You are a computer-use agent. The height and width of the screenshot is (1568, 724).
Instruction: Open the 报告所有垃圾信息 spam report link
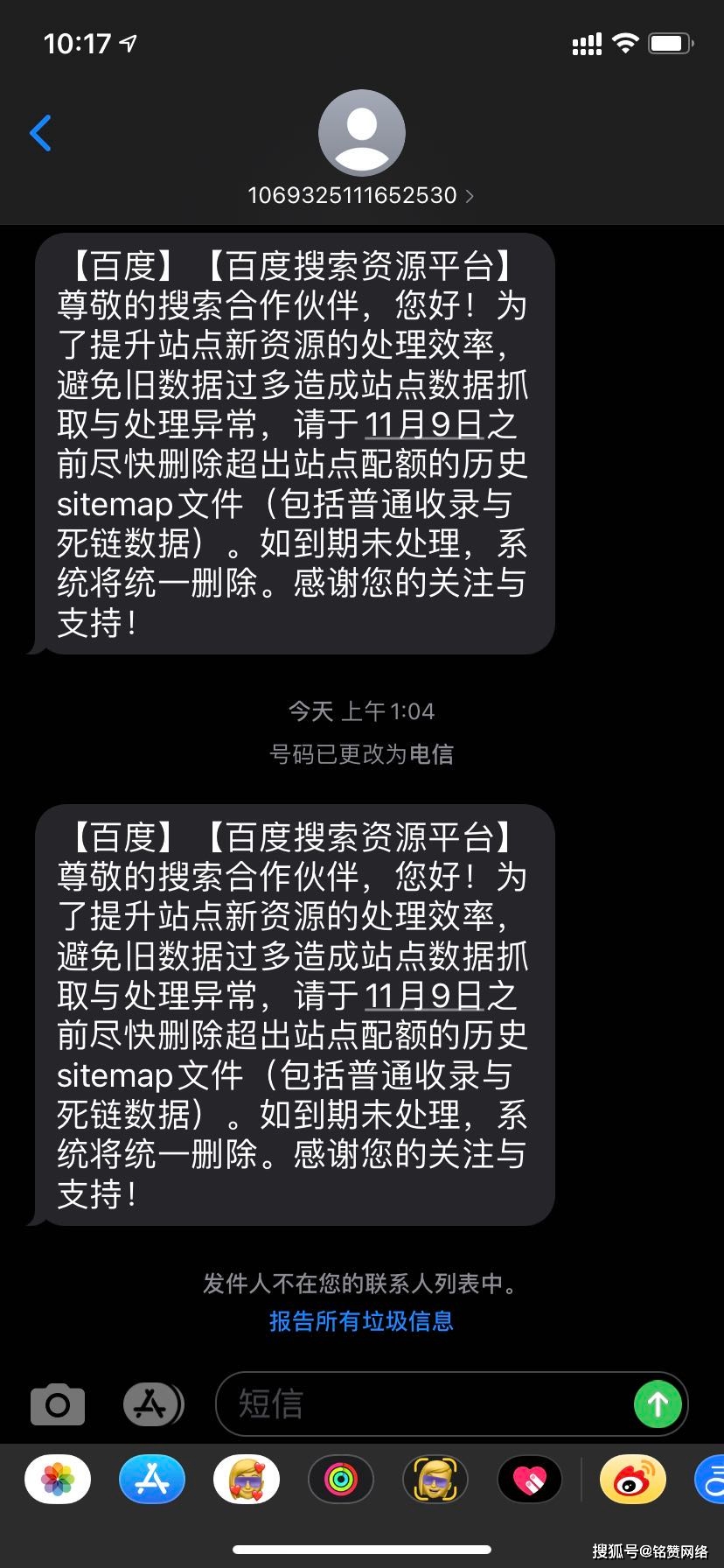click(360, 1321)
